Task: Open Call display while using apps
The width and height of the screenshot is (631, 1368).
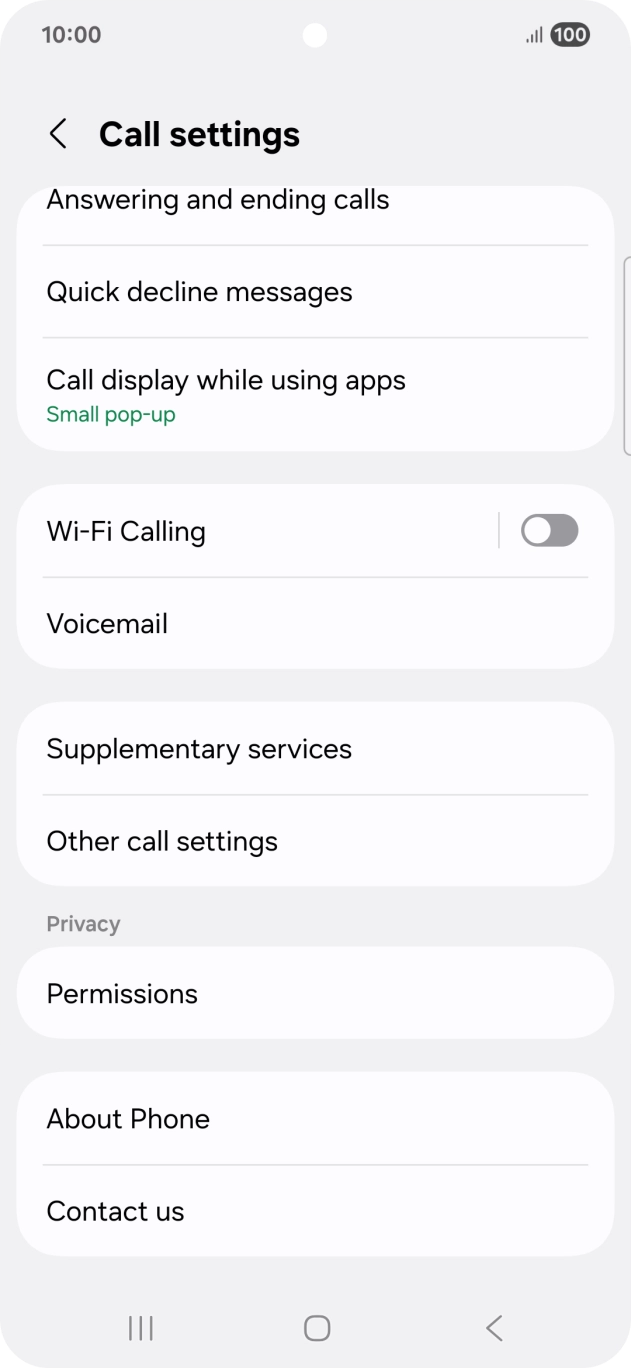Action: coord(226,394)
